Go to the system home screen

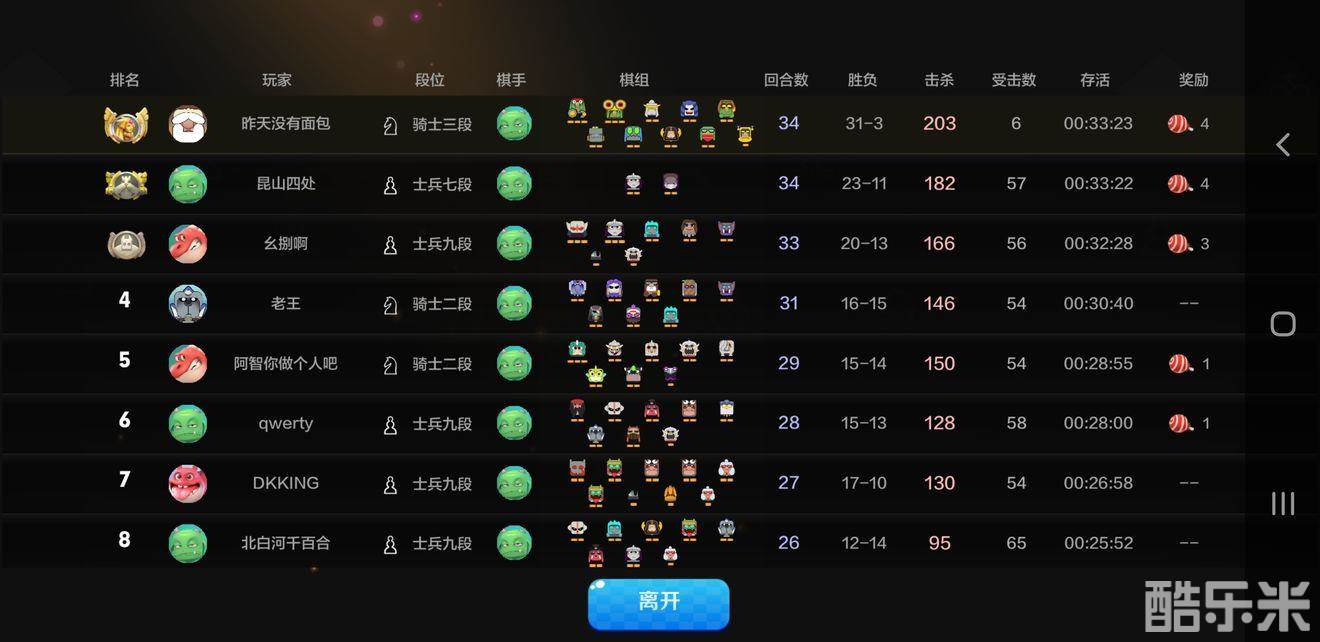[x=1282, y=324]
